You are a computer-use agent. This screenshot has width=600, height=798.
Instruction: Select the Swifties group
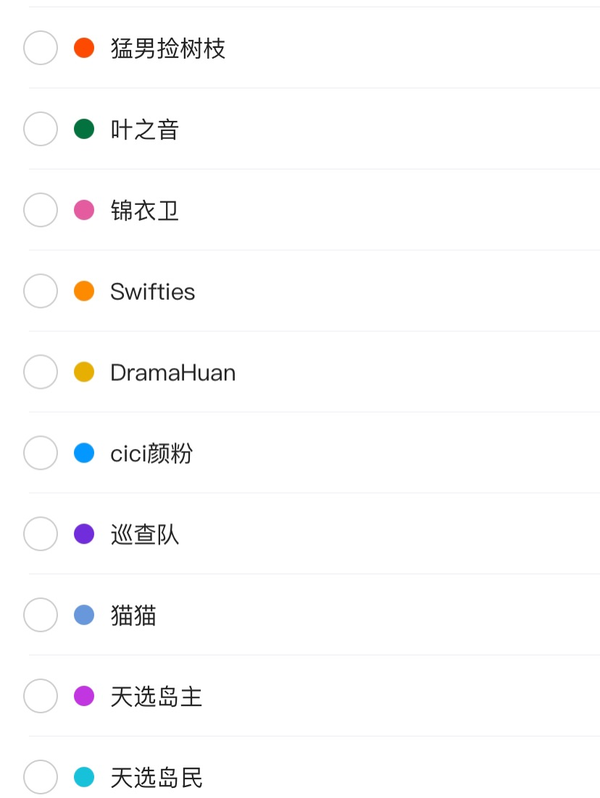(x=41, y=291)
